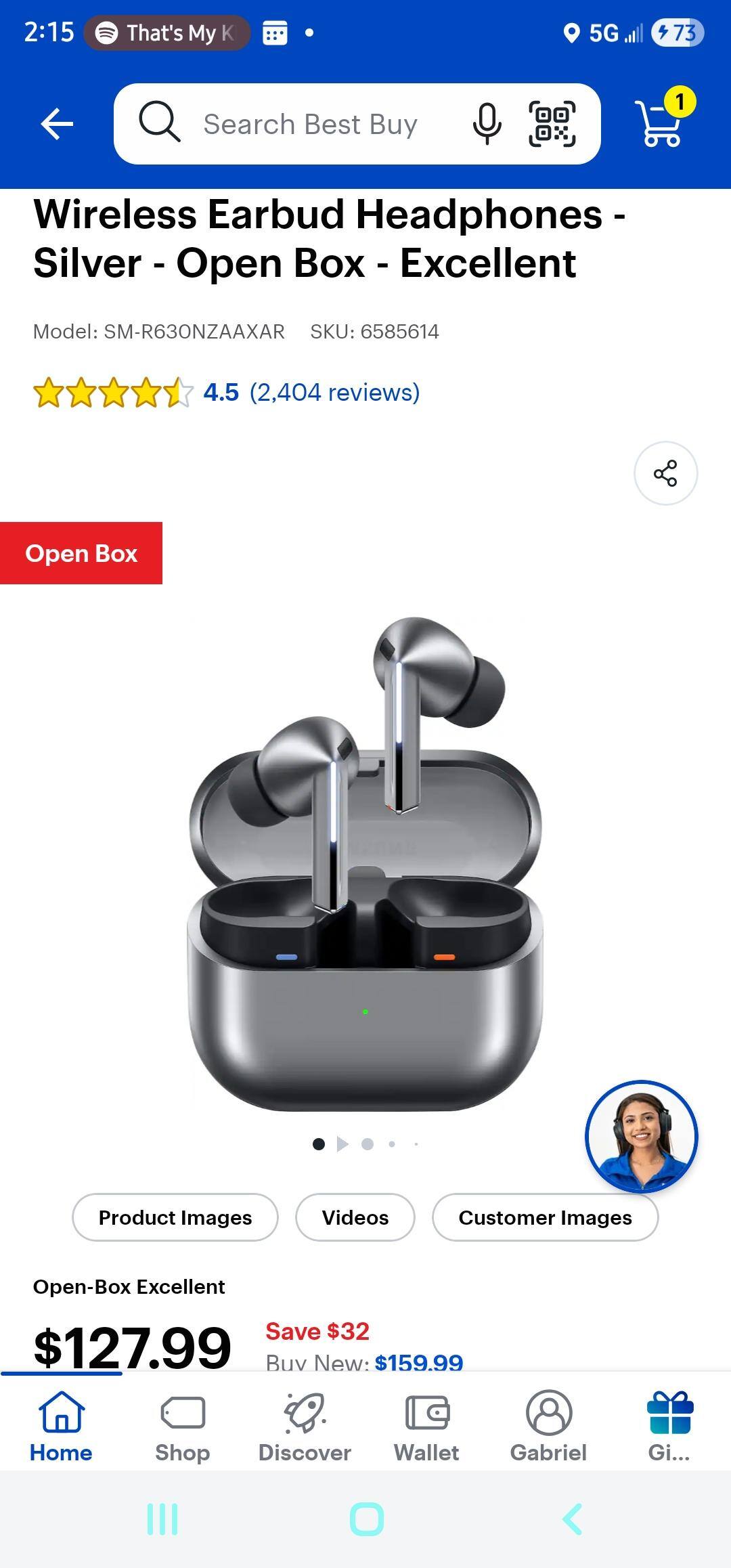This screenshot has width=731, height=1568.
Task: Open the QR code scanner
Action: (x=552, y=124)
